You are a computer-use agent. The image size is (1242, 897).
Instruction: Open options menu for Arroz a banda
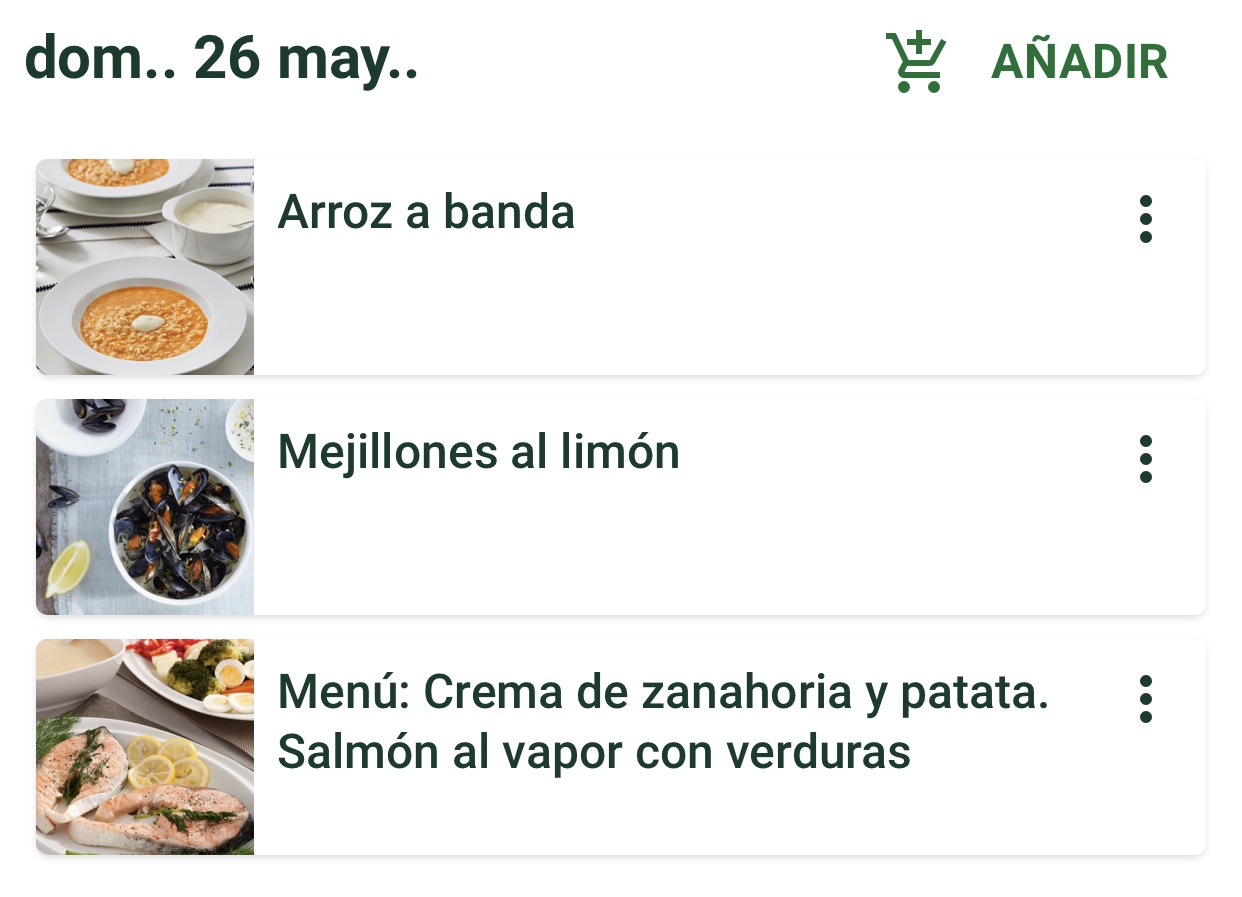1145,219
